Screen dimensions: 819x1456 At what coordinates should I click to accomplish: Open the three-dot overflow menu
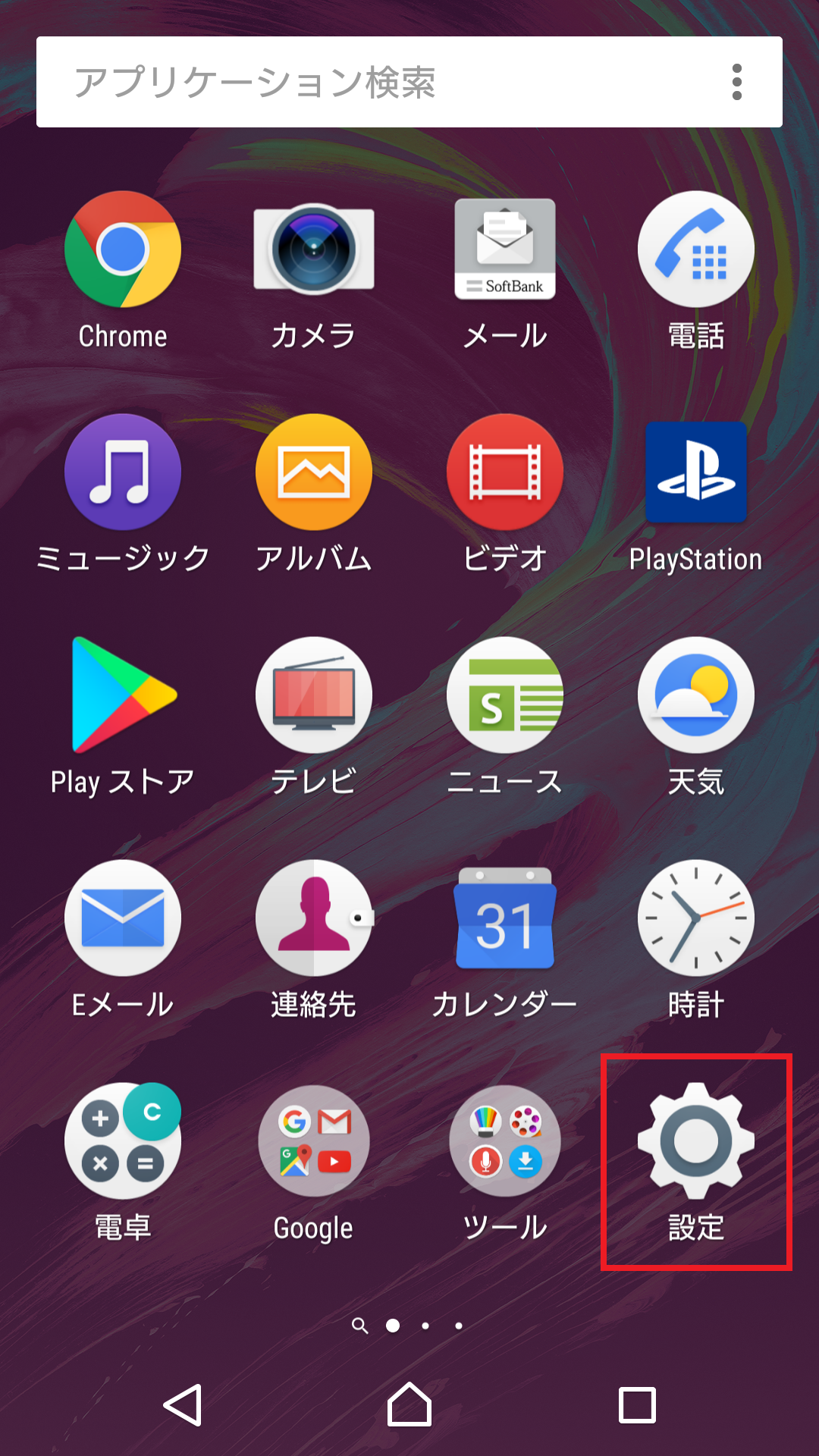(735, 81)
